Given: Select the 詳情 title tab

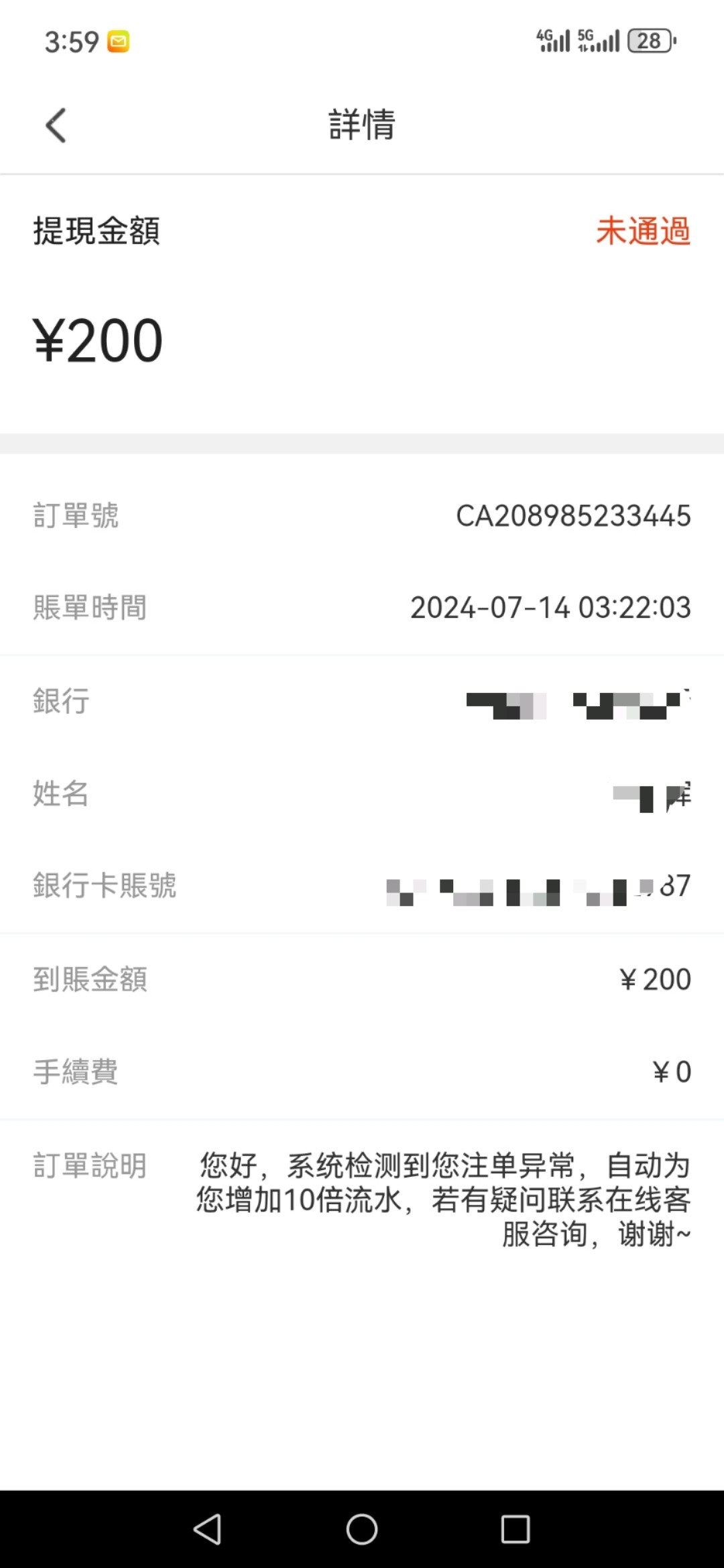Looking at the screenshot, I should (360, 126).
